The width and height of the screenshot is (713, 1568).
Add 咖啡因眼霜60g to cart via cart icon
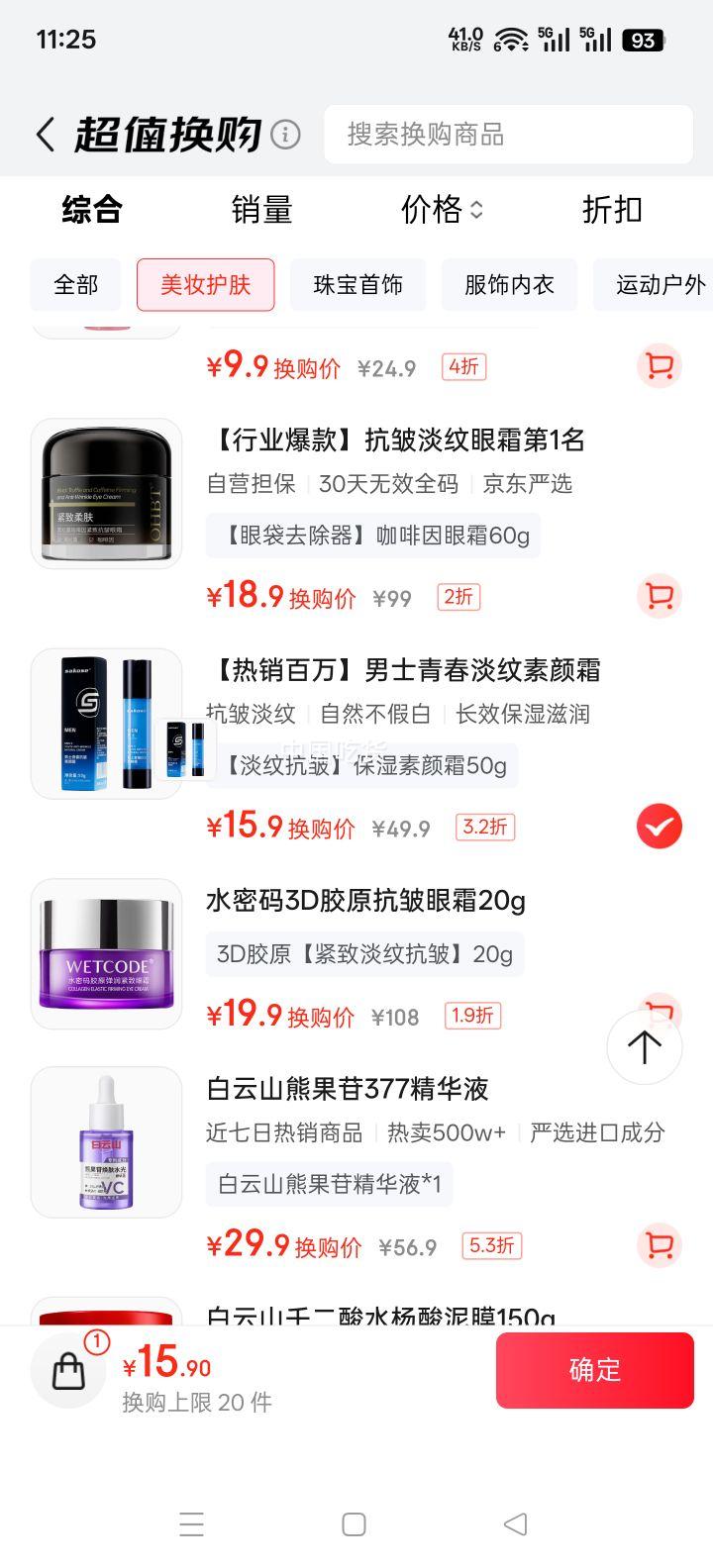click(x=660, y=596)
